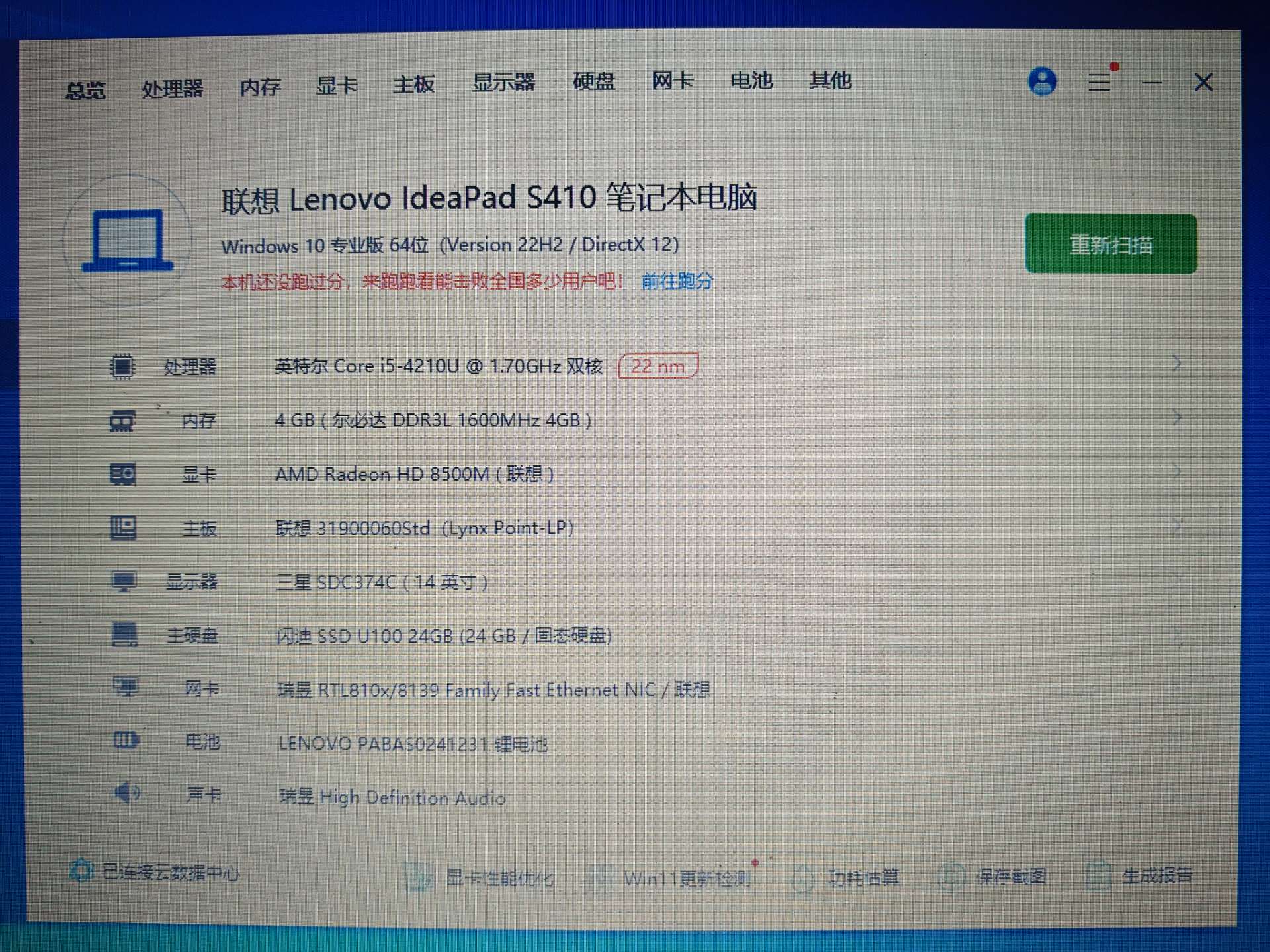Open the hamburger menu
Image resolution: width=1270 pixels, height=952 pixels.
coord(1099,82)
